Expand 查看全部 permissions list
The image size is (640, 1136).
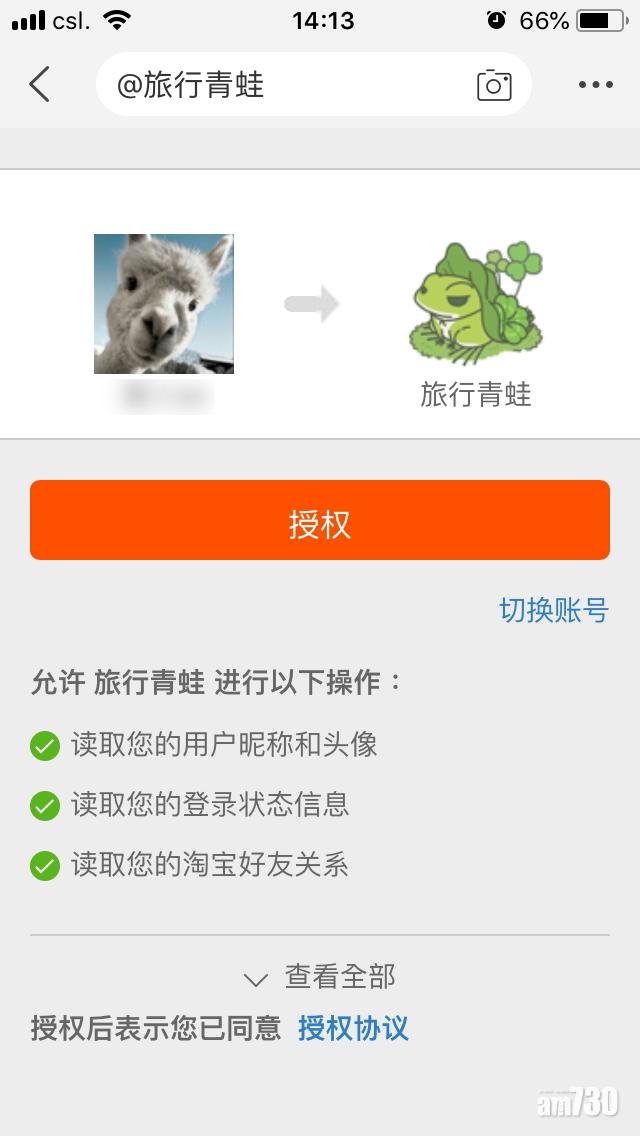tap(320, 976)
